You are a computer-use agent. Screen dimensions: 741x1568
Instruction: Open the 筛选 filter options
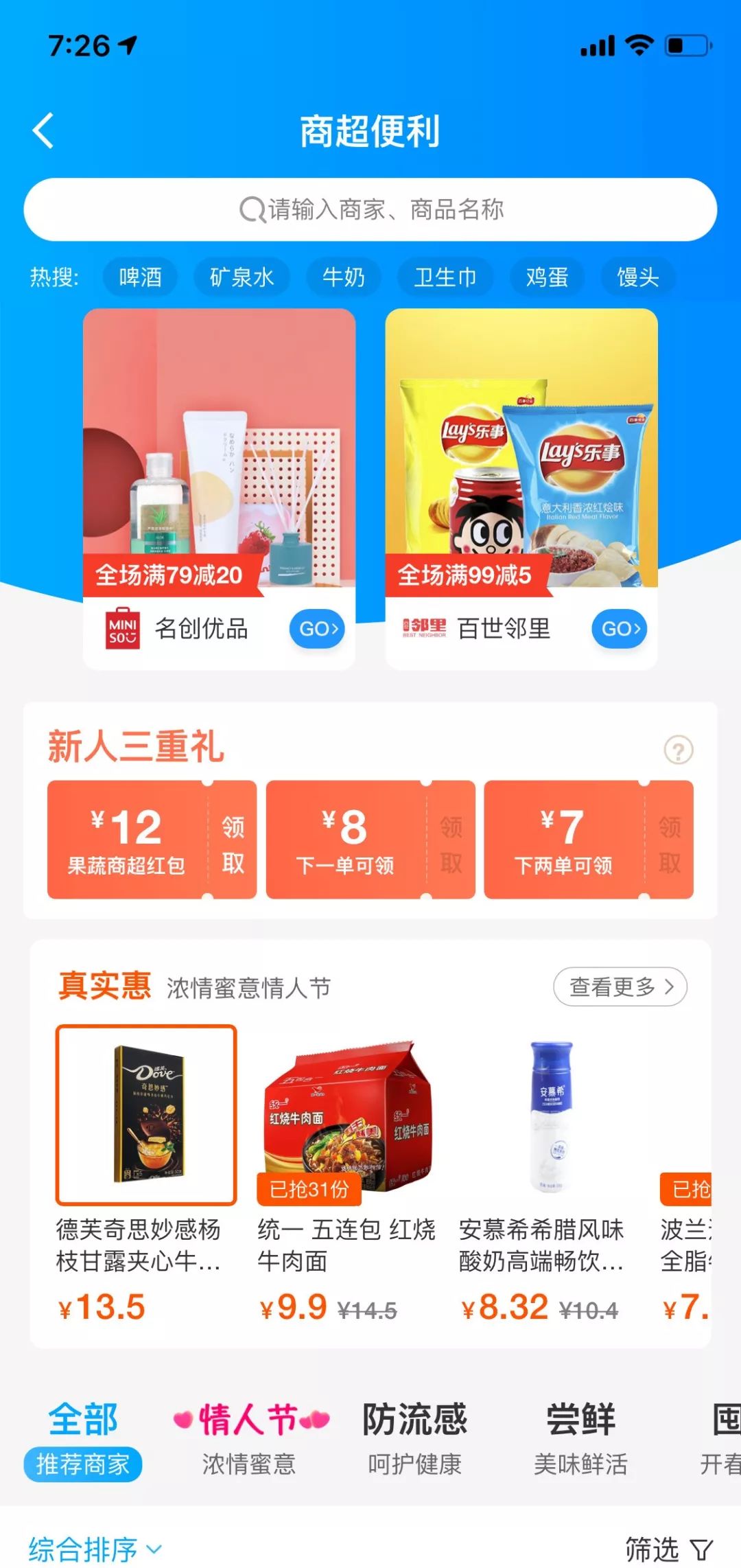(x=669, y=1549)
